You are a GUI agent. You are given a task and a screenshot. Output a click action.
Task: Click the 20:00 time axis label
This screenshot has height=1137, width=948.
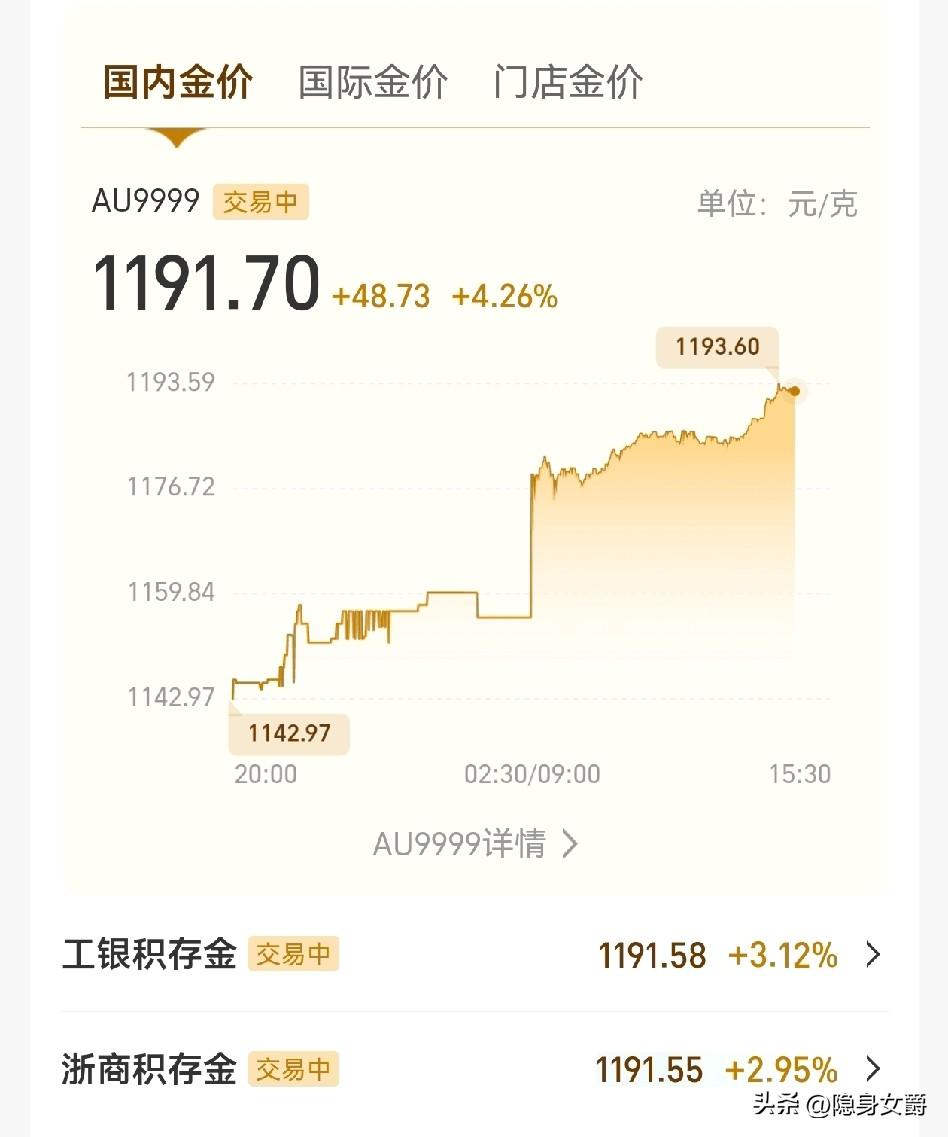pyautogui.click(x=265, y=774)
